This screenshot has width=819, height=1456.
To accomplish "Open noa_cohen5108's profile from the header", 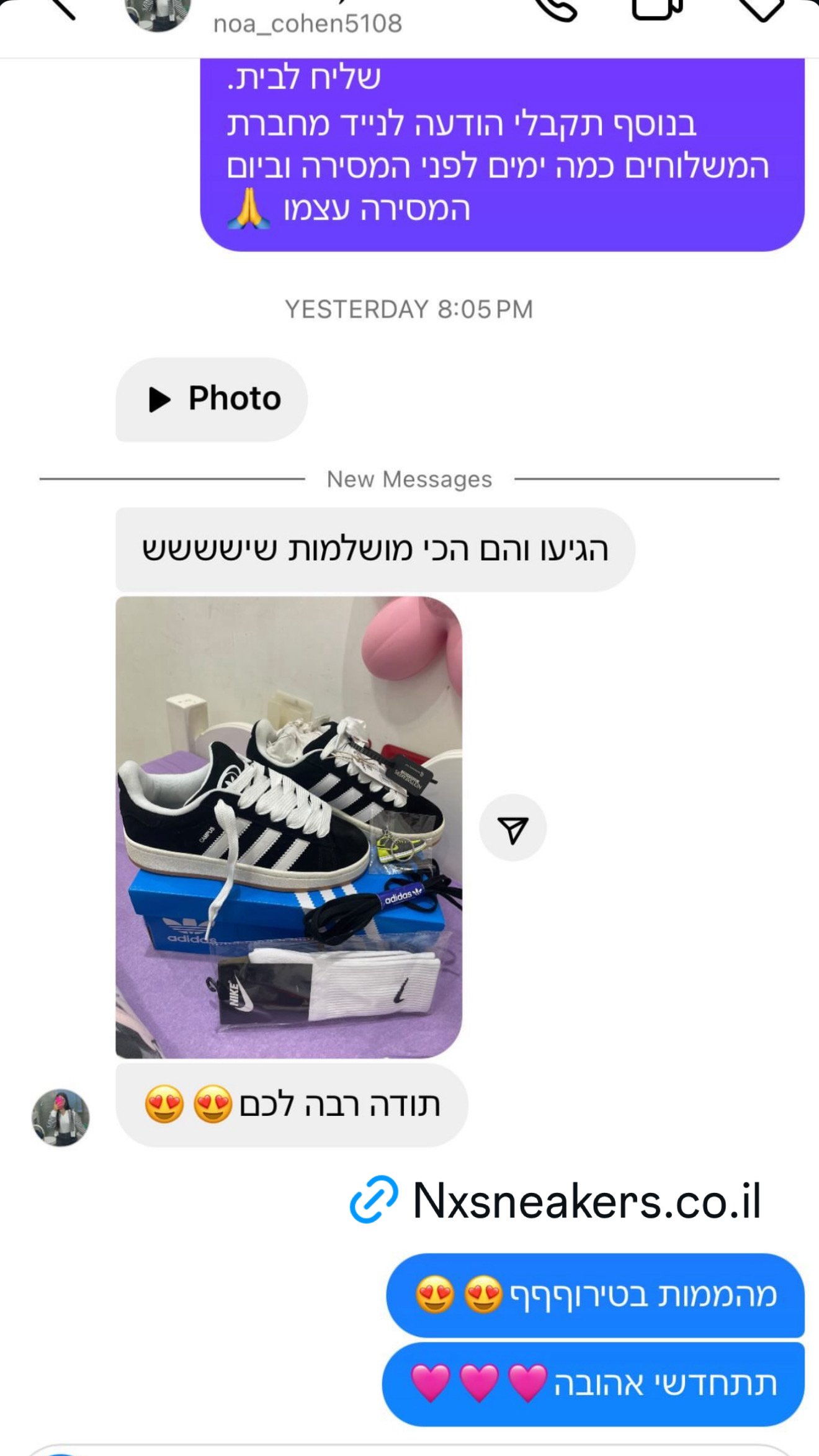I will click(307, 24).
